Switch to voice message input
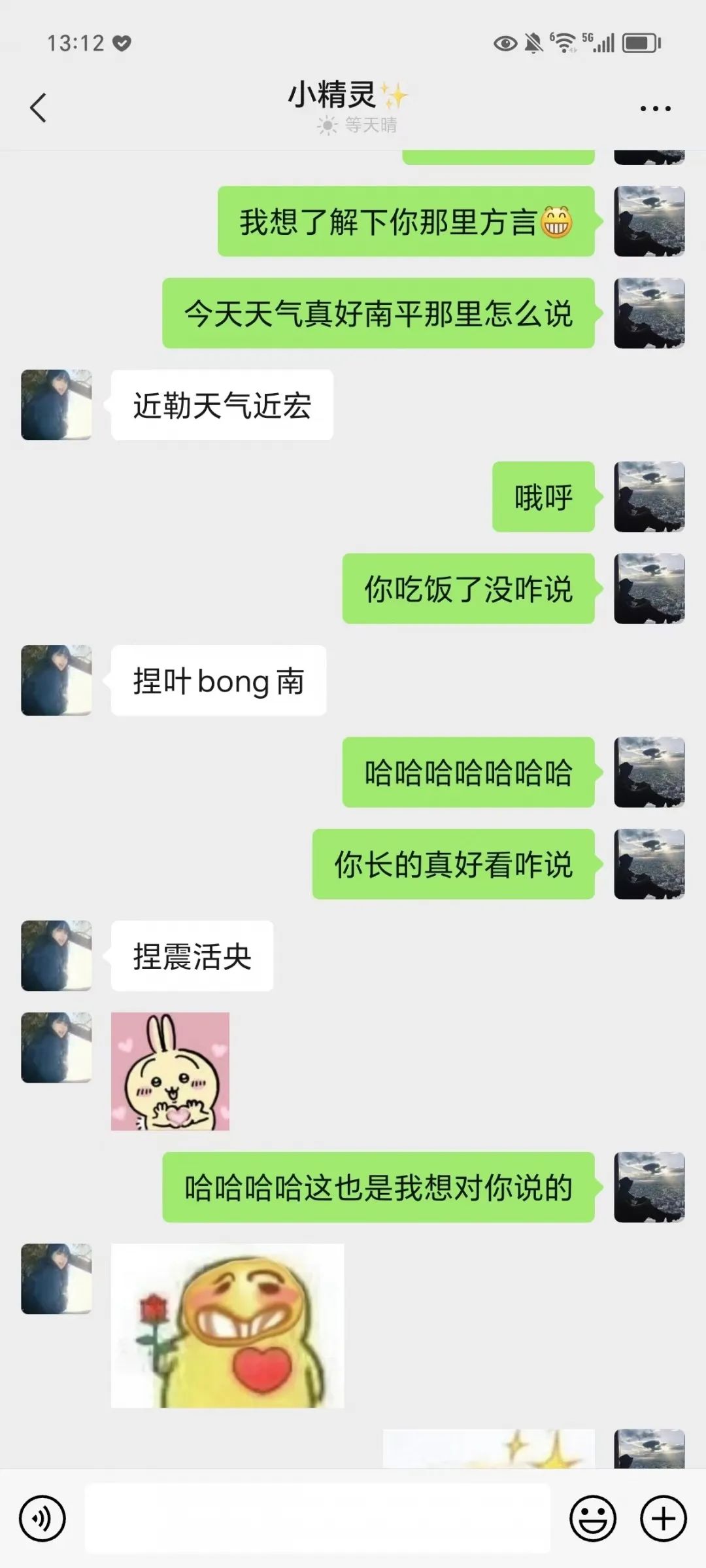 pyautogui.click(x=42, y=1518)
